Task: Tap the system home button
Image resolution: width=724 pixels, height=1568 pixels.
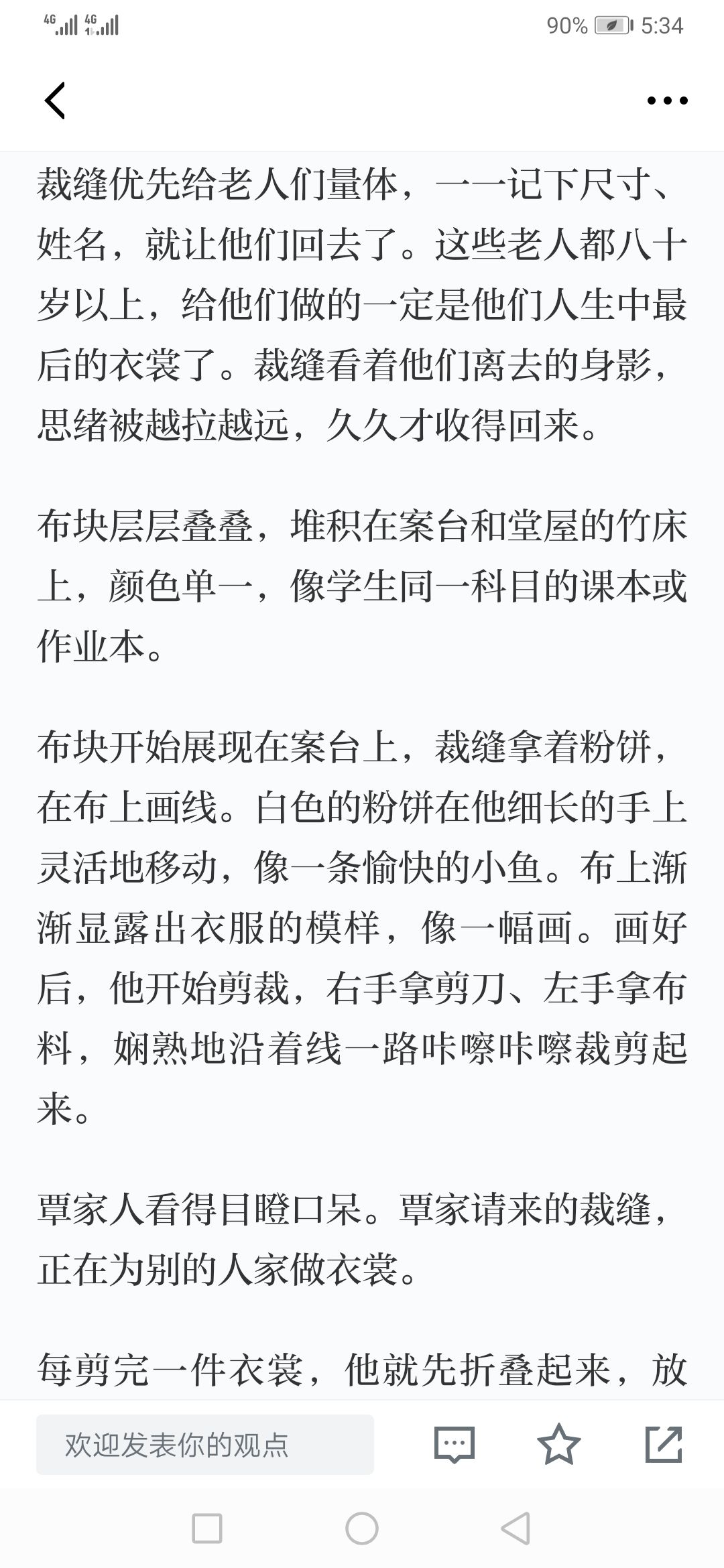Action: pyautogui.click(x=362, y=1528)
